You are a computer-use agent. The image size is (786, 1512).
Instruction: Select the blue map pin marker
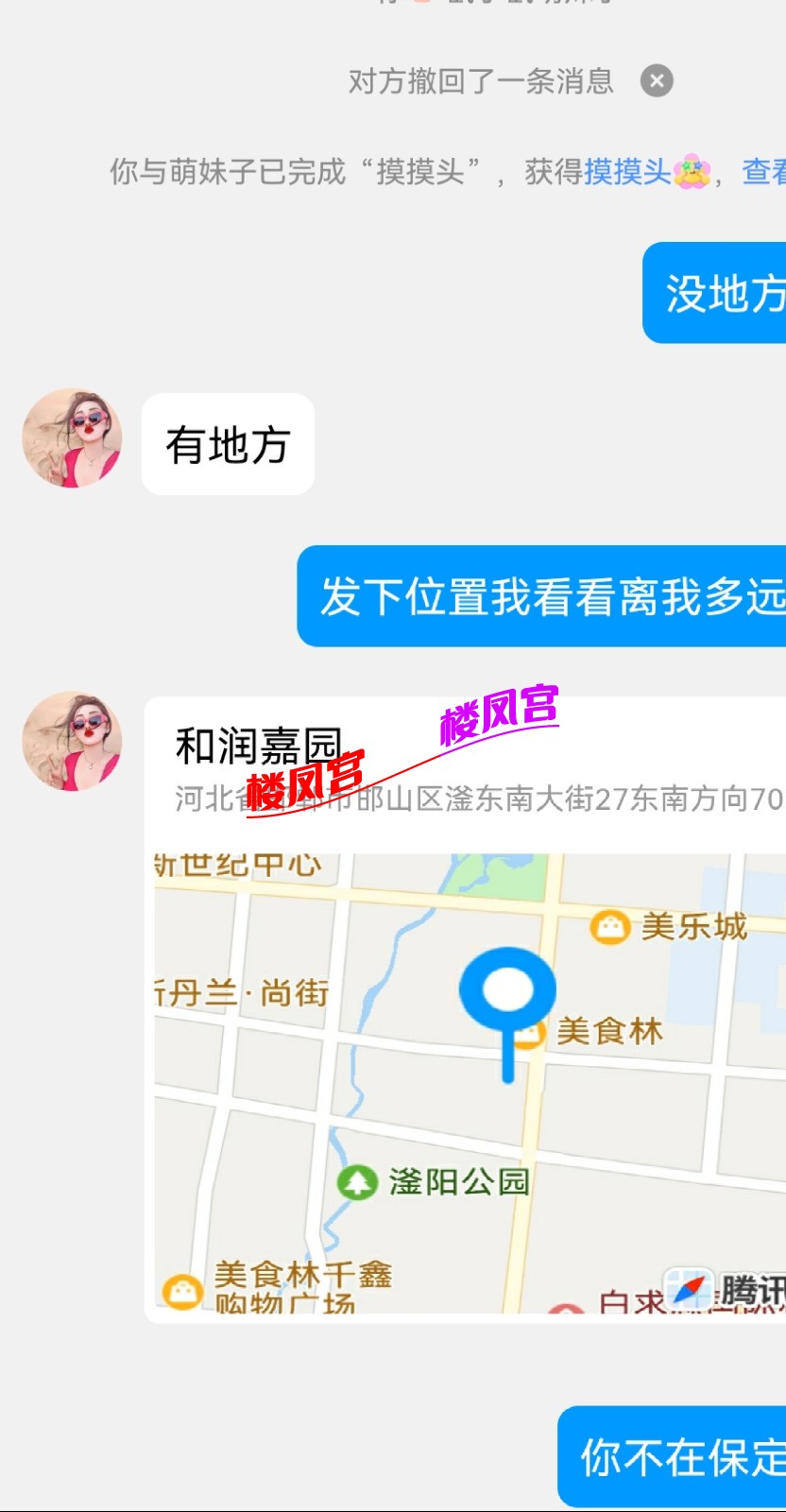pyautogui.click(x=508, y=988)
